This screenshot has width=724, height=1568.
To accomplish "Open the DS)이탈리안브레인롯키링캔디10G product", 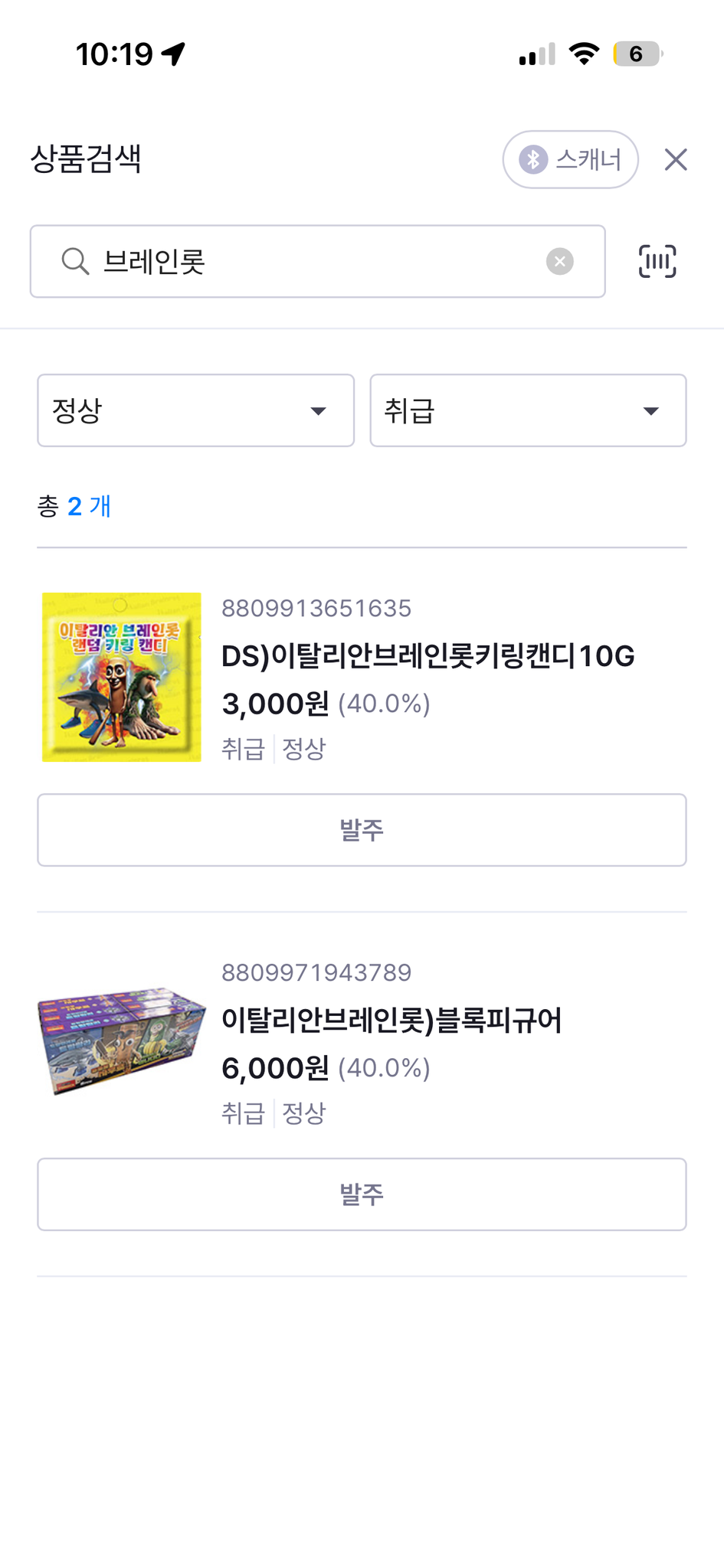I will [x=428, y=656].
